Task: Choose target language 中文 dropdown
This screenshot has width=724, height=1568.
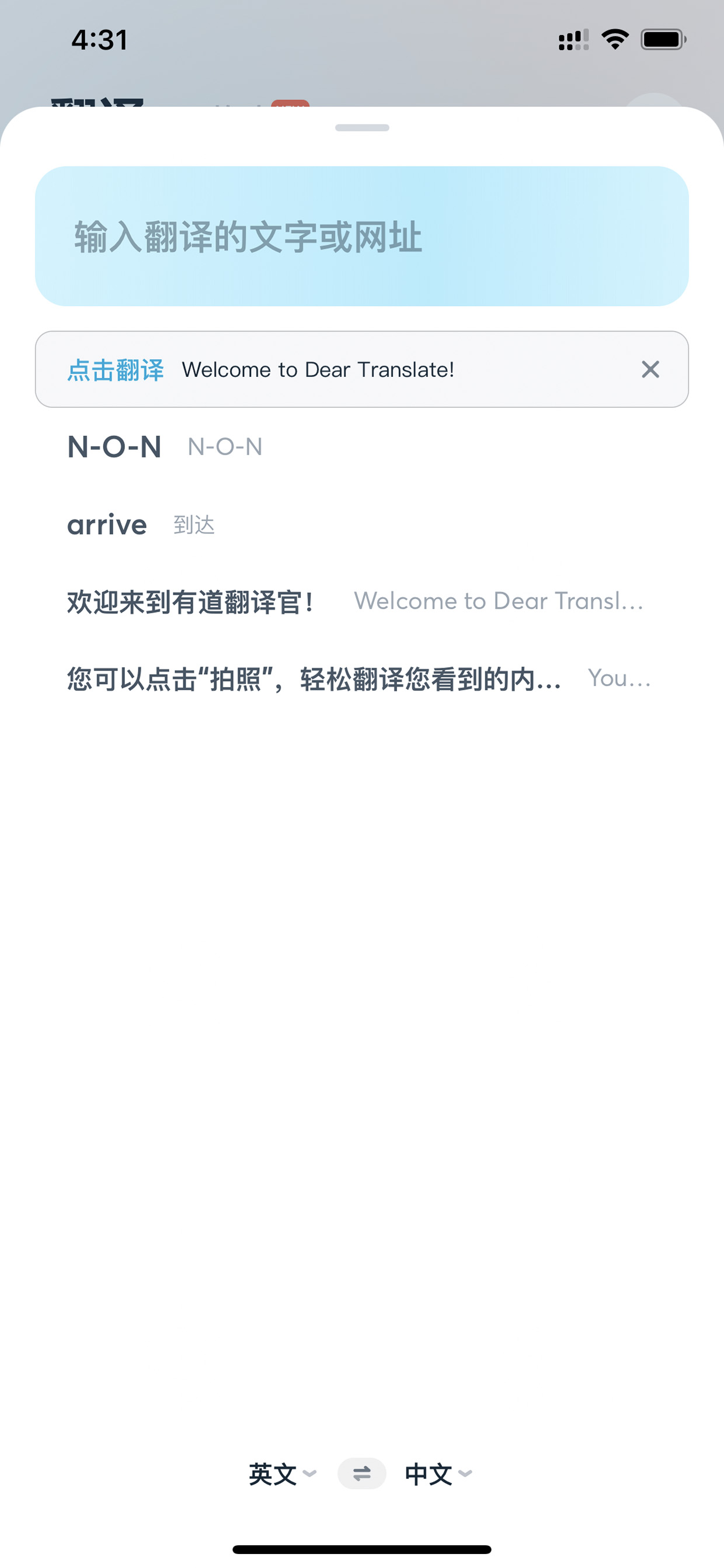Action: [x=438, y=1474]
